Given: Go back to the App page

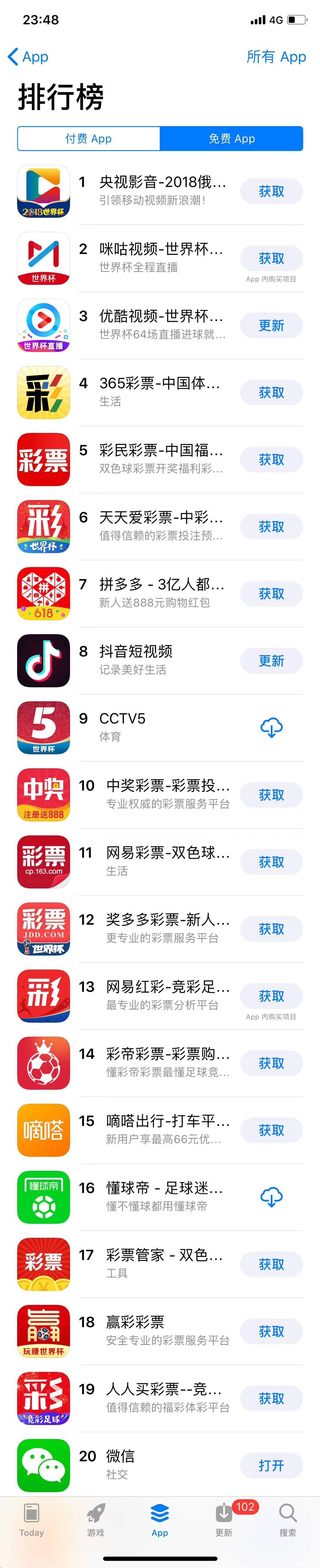Looking at the screenshot, I should pyautogui.click(x=28, y=57).
